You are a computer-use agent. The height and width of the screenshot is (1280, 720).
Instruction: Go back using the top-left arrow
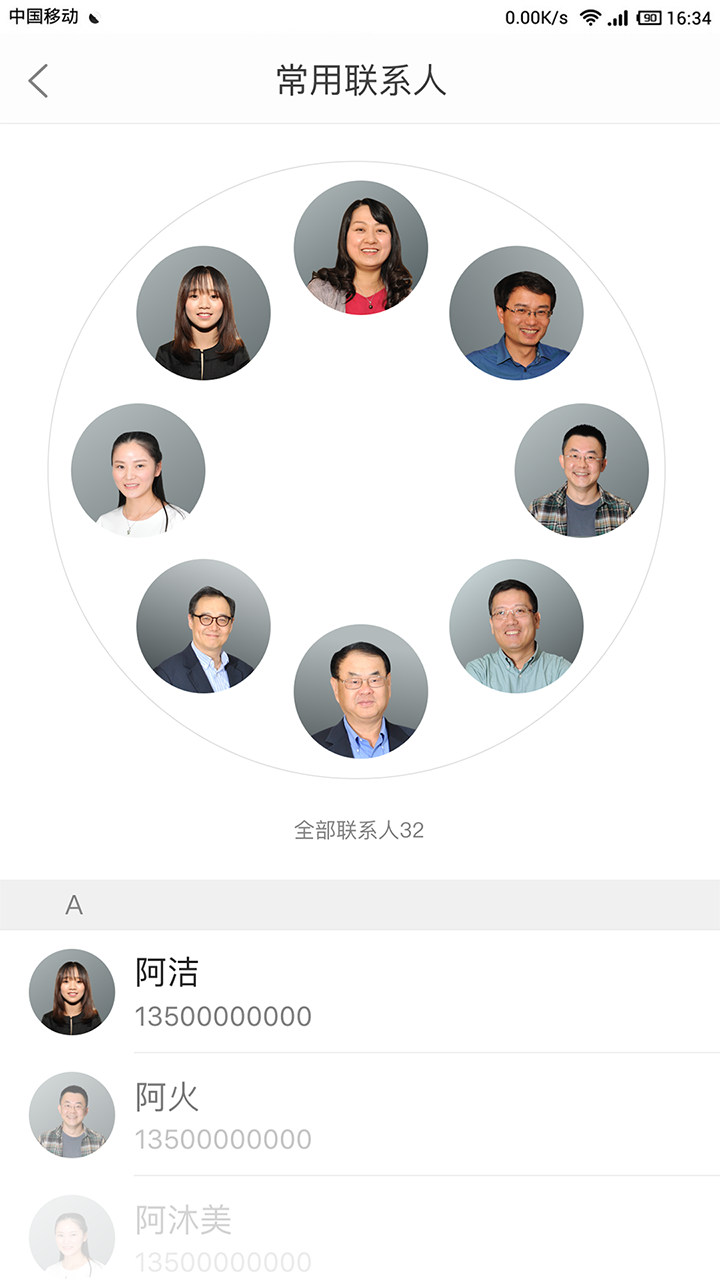38,81
